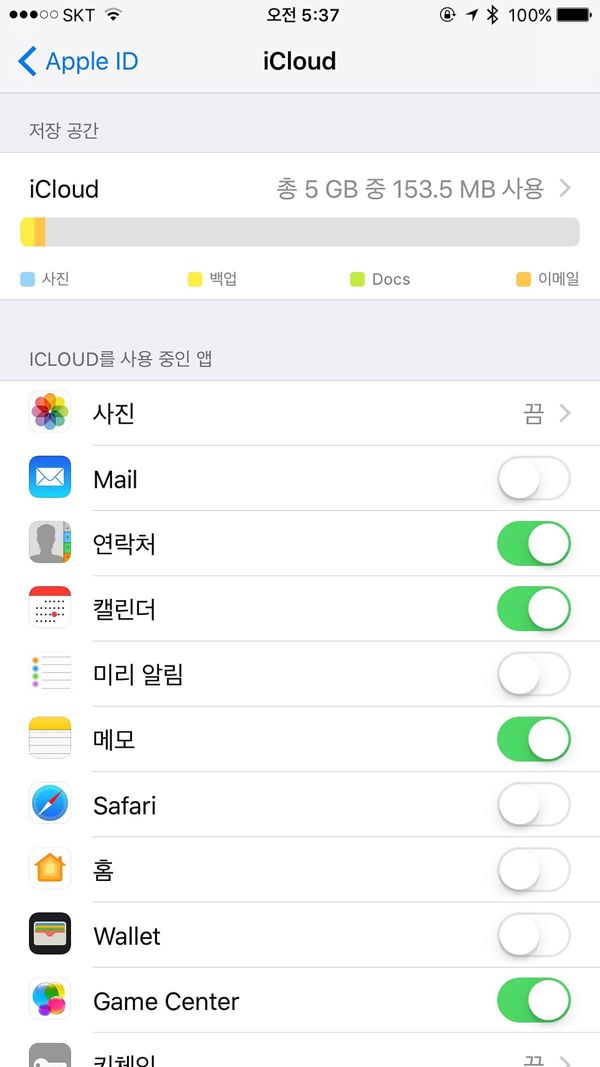
Task: Open the 키체인 (Keychain) row
Action: point(300,1051)
